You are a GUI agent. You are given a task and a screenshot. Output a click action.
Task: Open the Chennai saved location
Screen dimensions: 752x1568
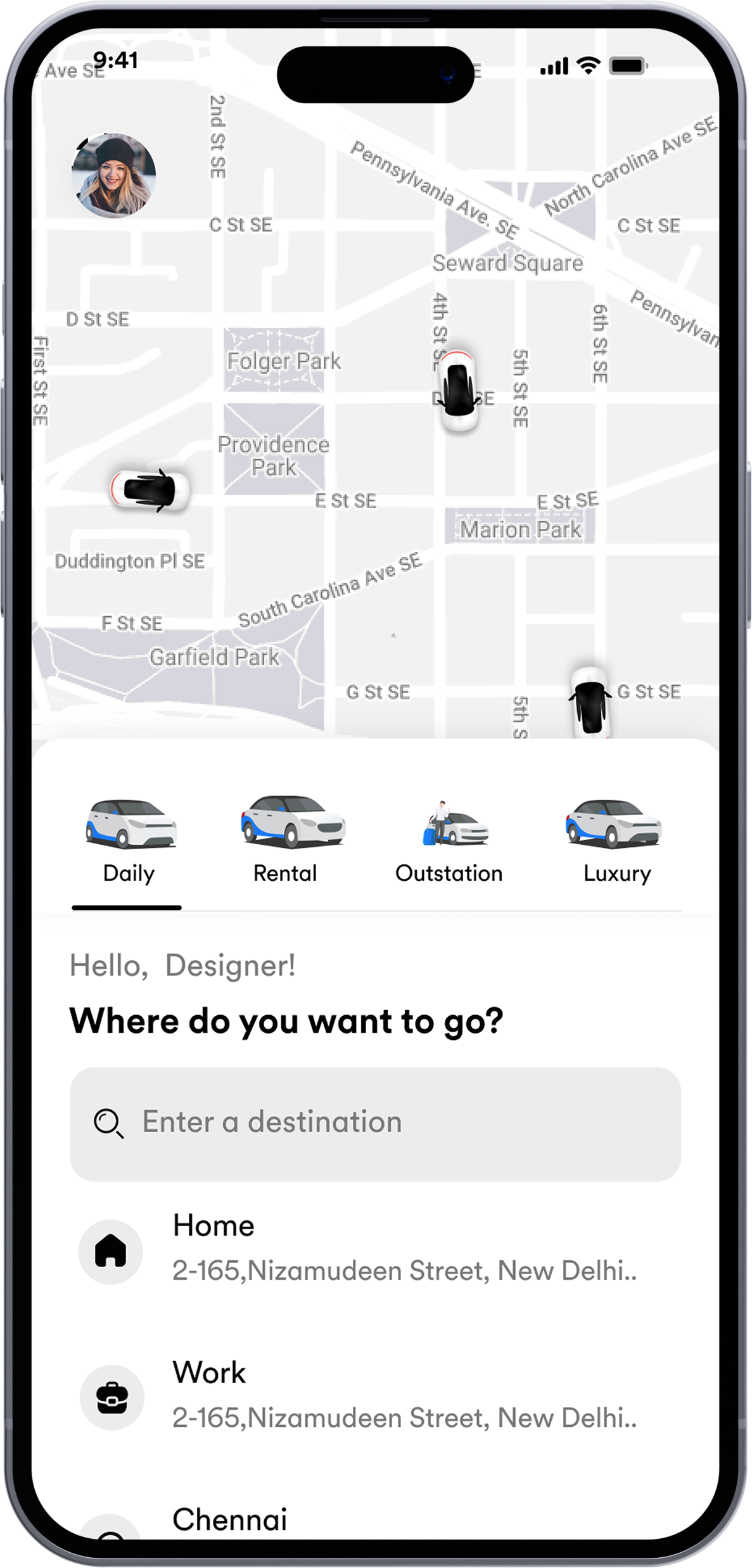coord(230,1519)
